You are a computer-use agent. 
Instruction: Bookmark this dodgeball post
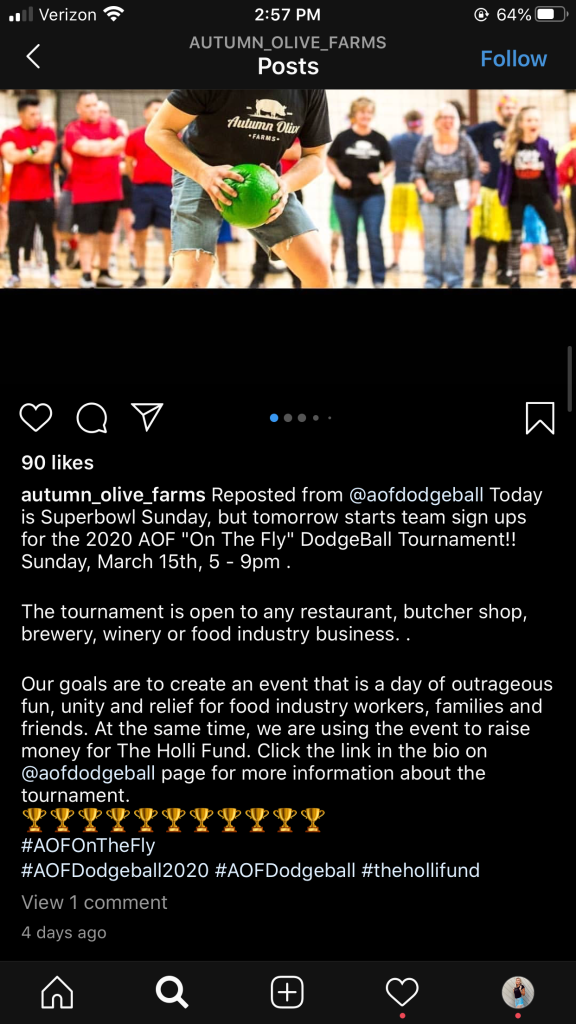pos(540,418)
